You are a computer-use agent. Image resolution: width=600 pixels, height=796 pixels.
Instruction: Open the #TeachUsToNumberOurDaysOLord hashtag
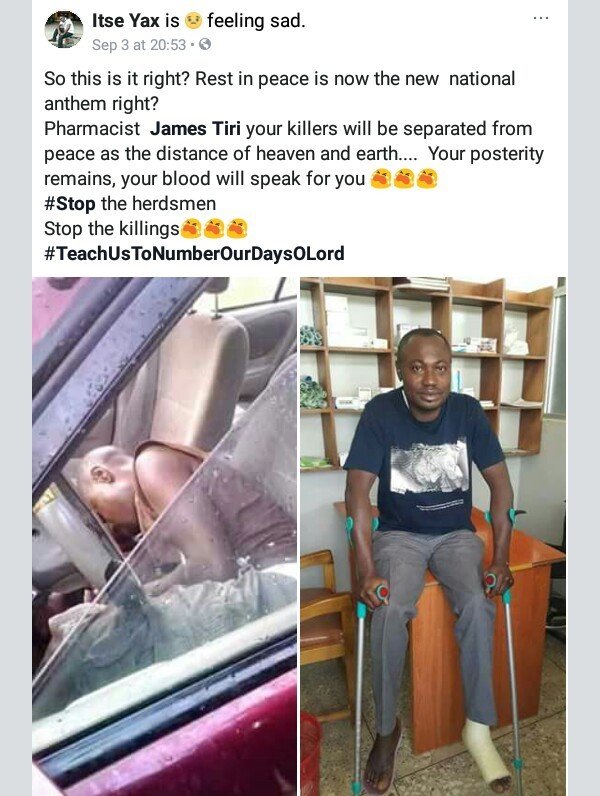coord(194,254)
